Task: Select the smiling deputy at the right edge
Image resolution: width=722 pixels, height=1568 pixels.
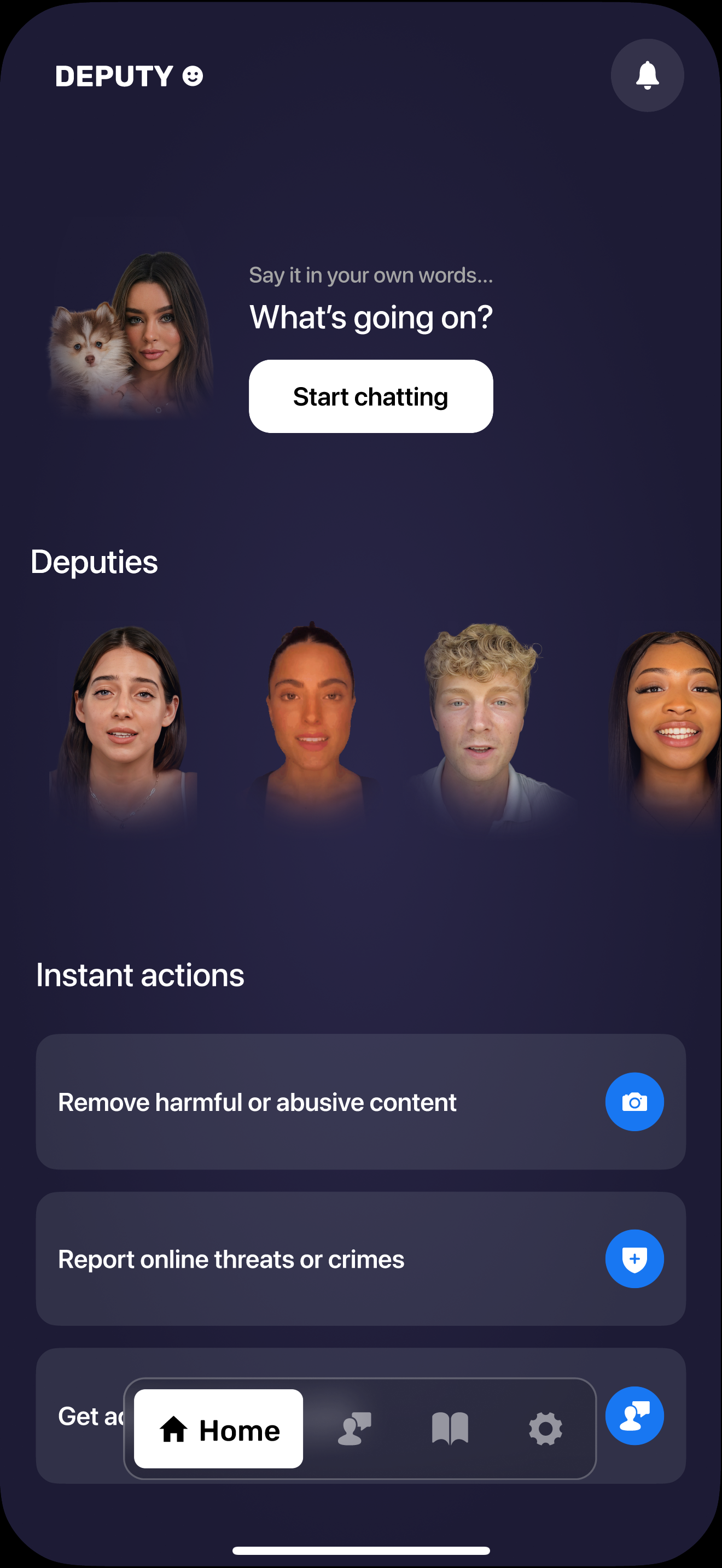Action: pyautogui.click(x=667, y=727)
